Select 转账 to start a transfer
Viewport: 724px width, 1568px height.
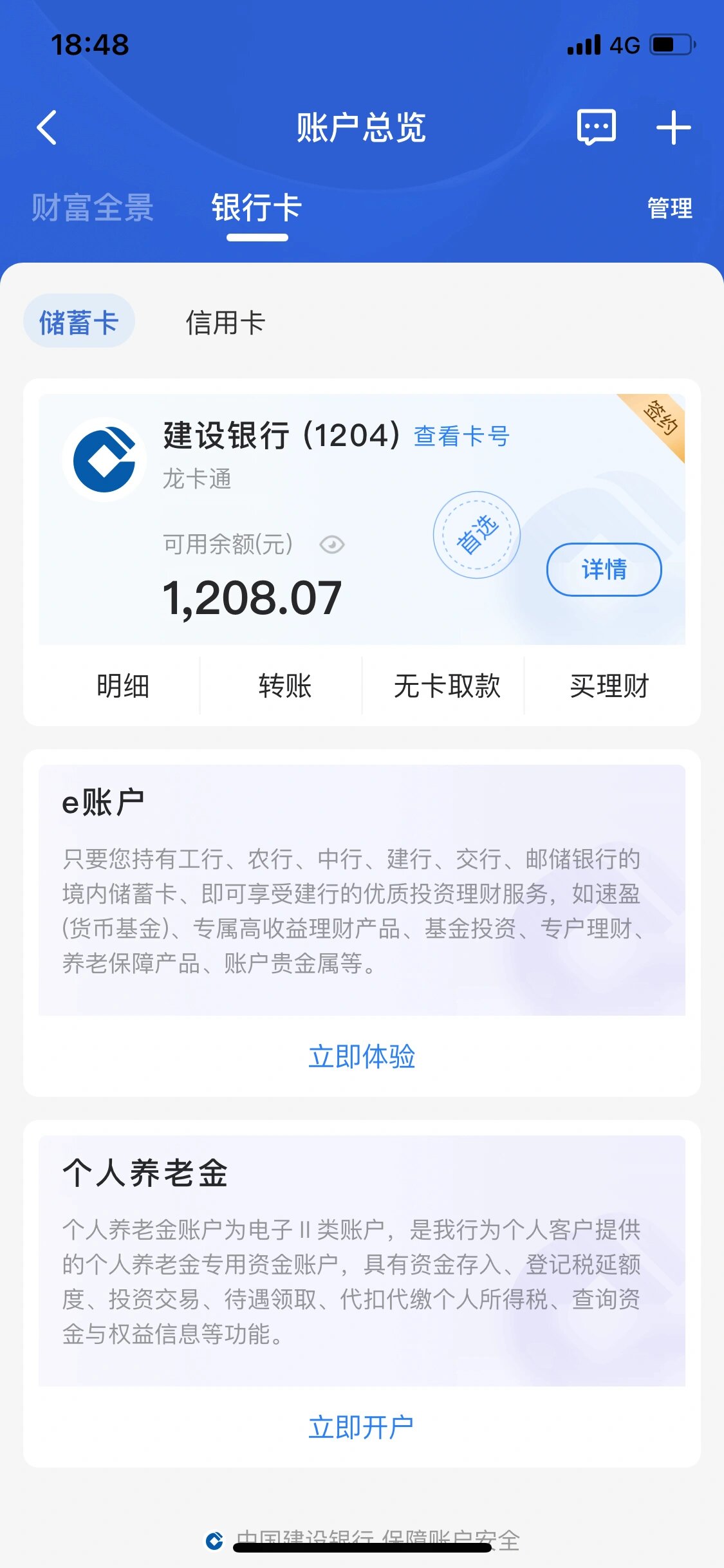click(x=285, y=686)
